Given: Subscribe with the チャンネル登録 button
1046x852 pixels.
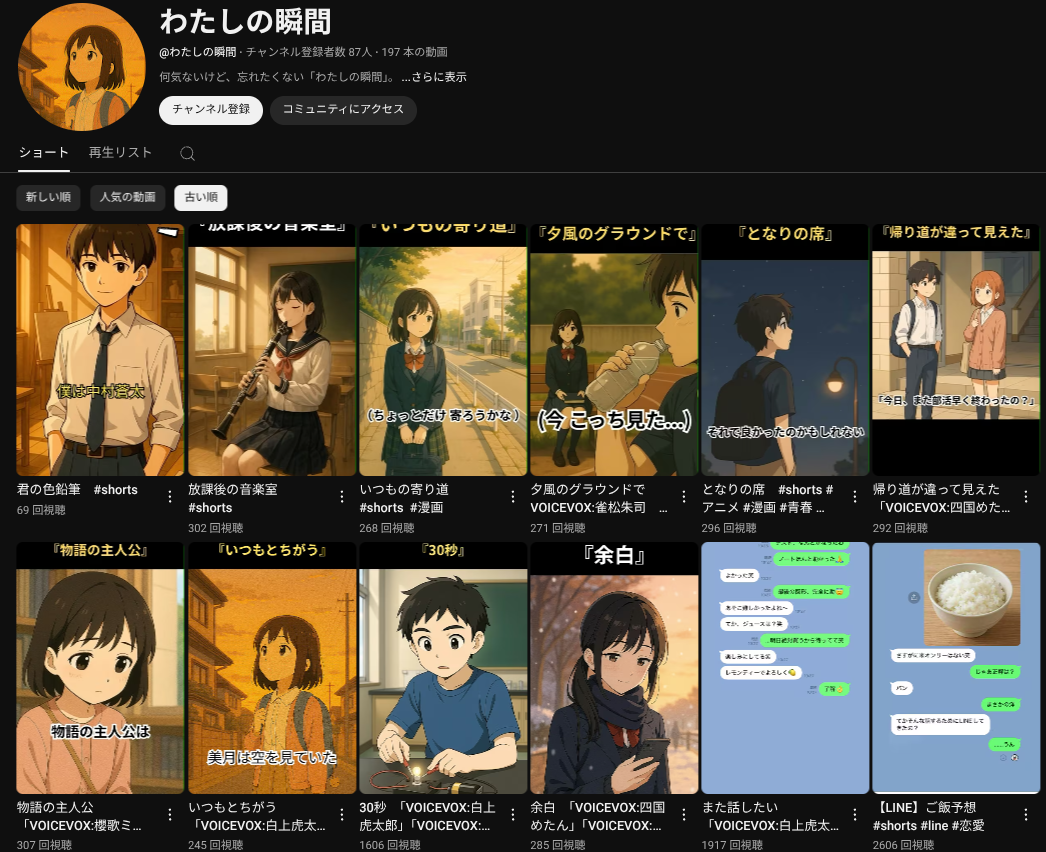Looking at the screenshot, I should pyautogui.click(x=211, y=110).
